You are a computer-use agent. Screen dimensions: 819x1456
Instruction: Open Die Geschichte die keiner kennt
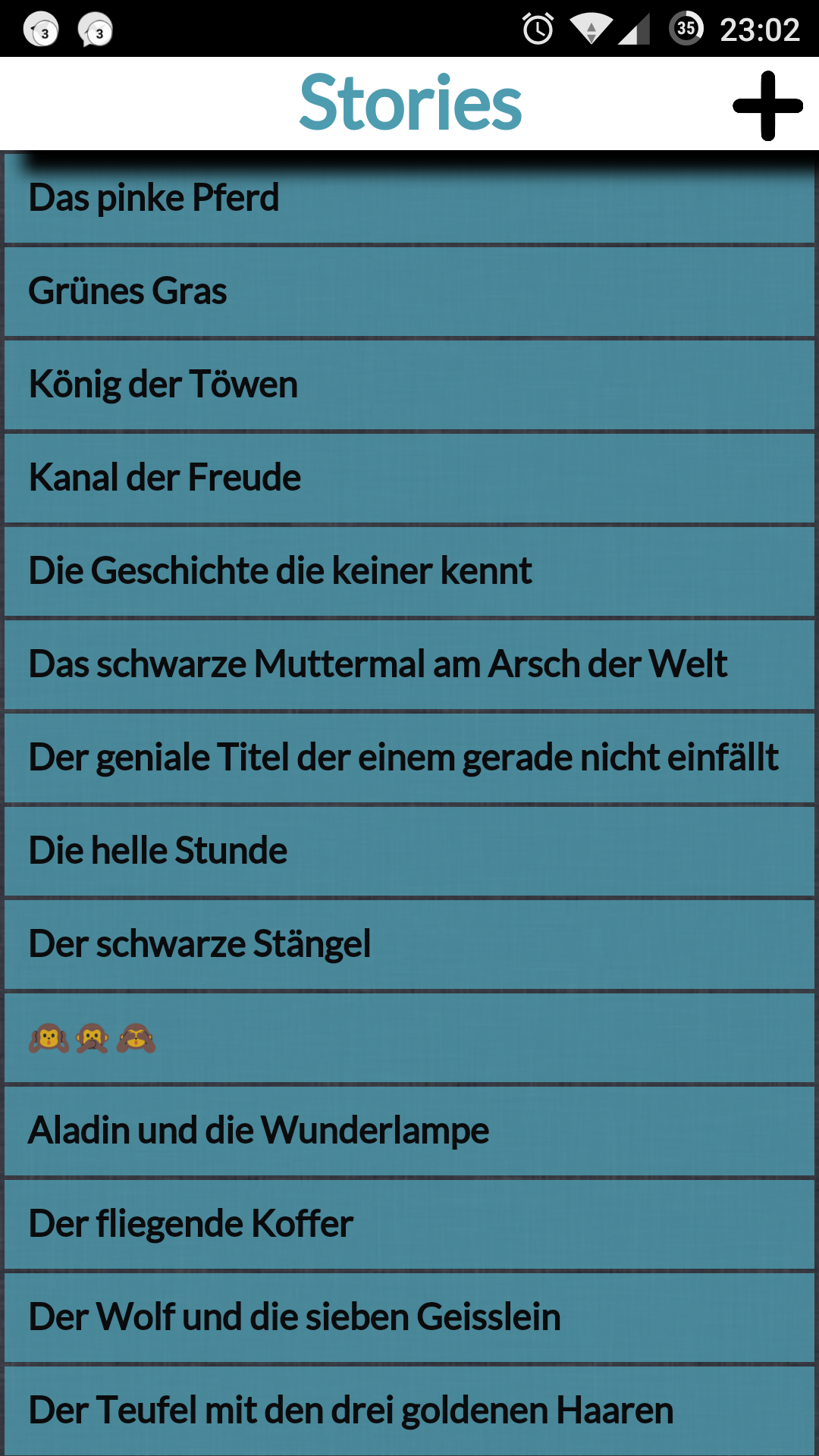tap(409, 572)
